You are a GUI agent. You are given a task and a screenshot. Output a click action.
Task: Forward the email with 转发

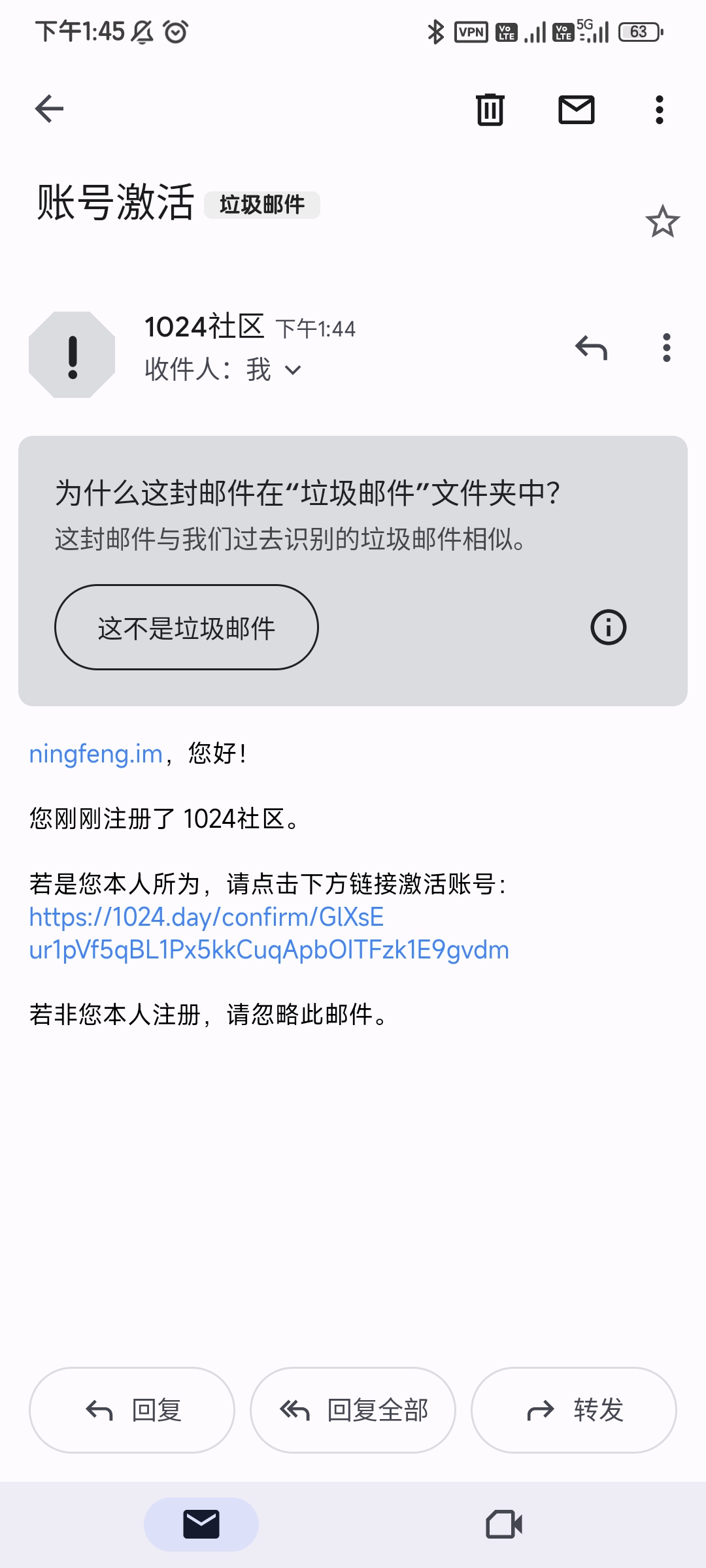click(x=573, y=1410)
